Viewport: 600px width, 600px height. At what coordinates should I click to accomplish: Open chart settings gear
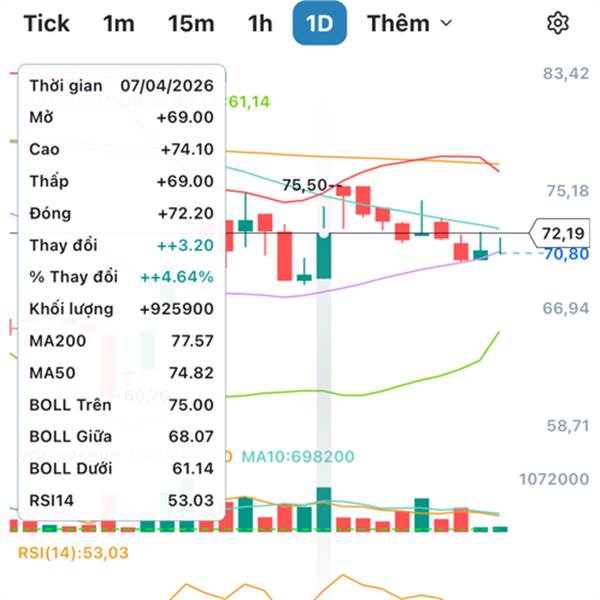coord(558,23)
